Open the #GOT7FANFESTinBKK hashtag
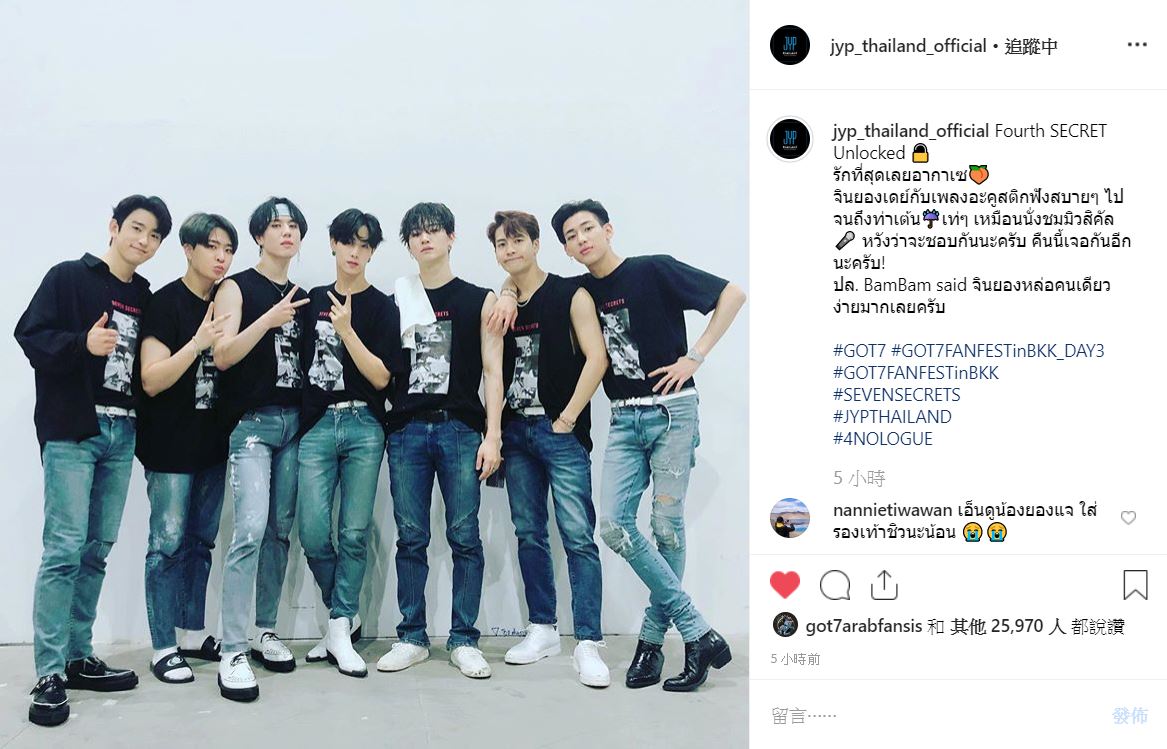Image resolution: width=1167 pixels, height=749 pixels. (x=915, y=373)
